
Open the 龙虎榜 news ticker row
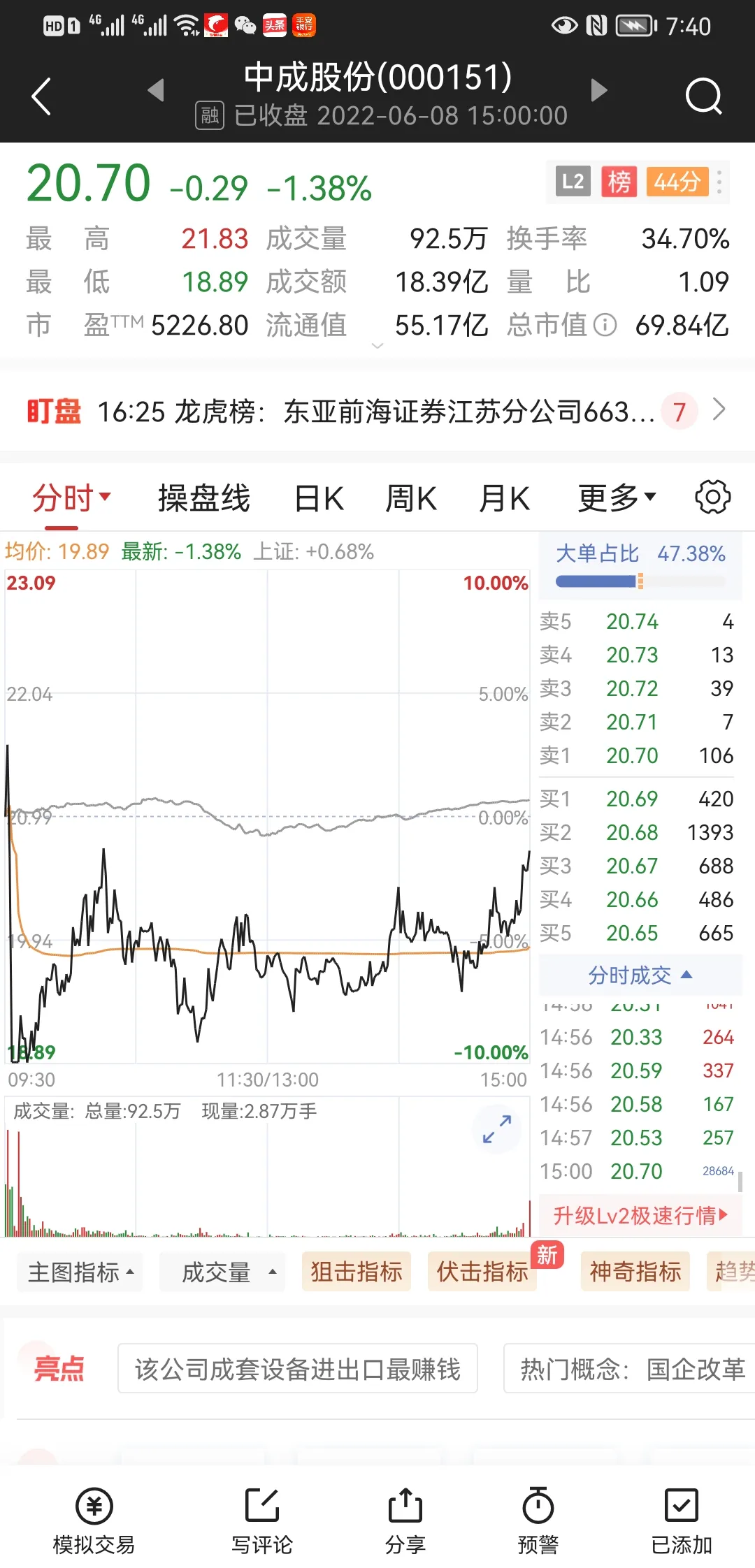(x=376, y=412)
